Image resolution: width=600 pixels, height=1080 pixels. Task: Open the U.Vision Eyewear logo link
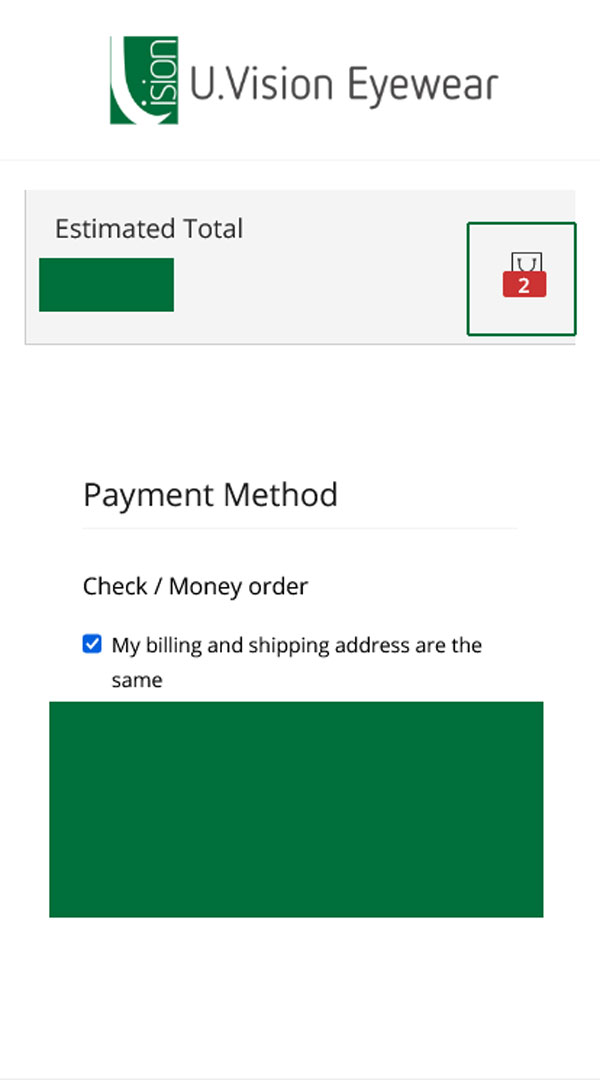tap(303, 81)
